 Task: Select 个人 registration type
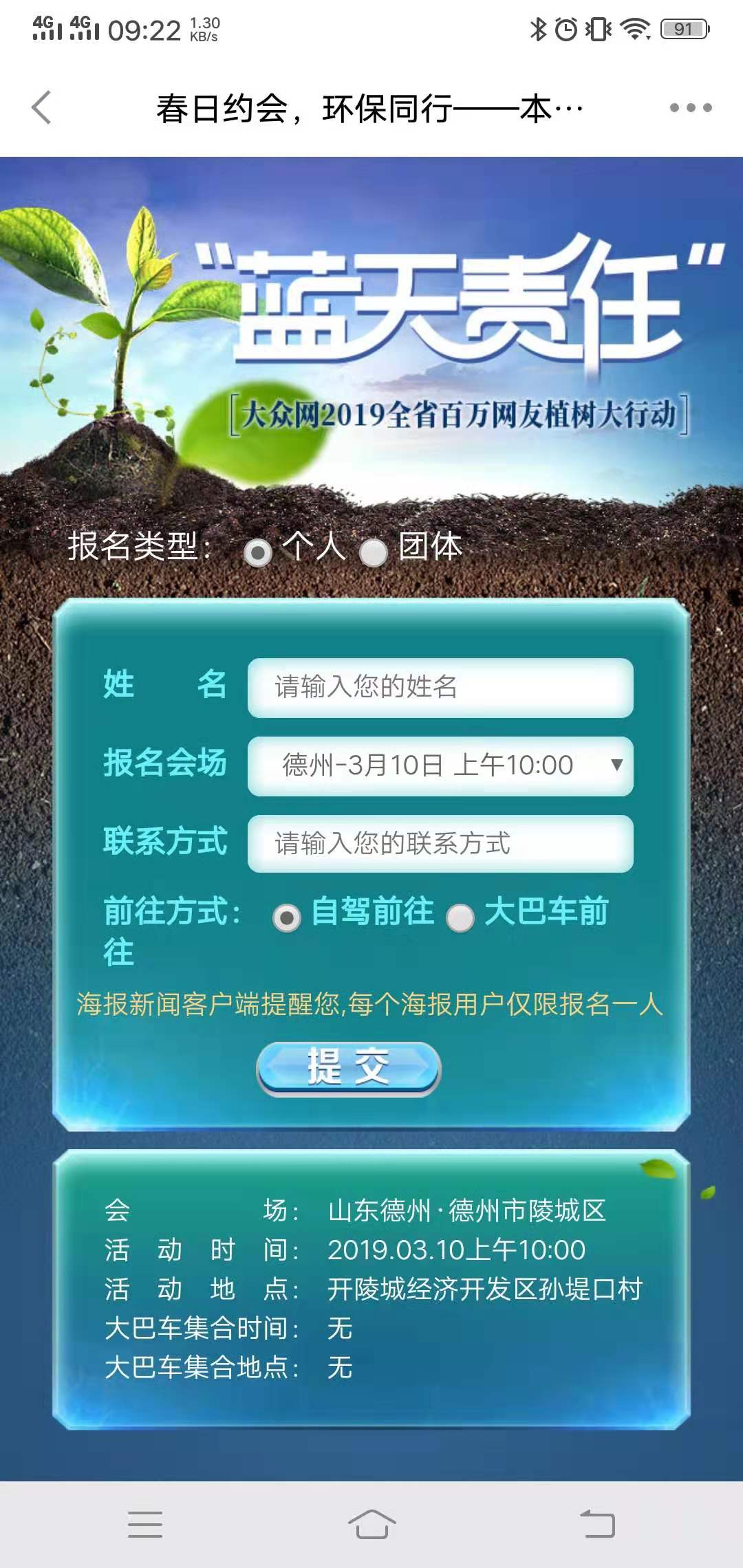[259, 552]
